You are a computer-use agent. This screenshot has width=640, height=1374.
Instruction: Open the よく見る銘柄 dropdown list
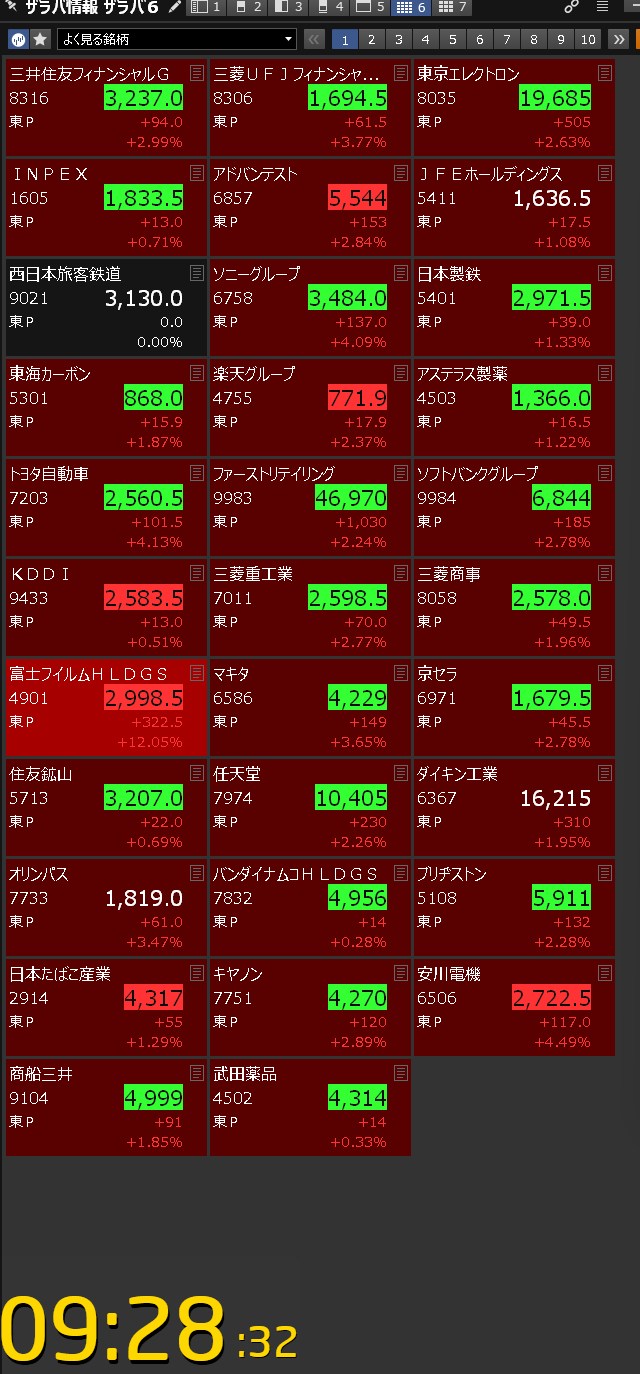tap(177, 39)
